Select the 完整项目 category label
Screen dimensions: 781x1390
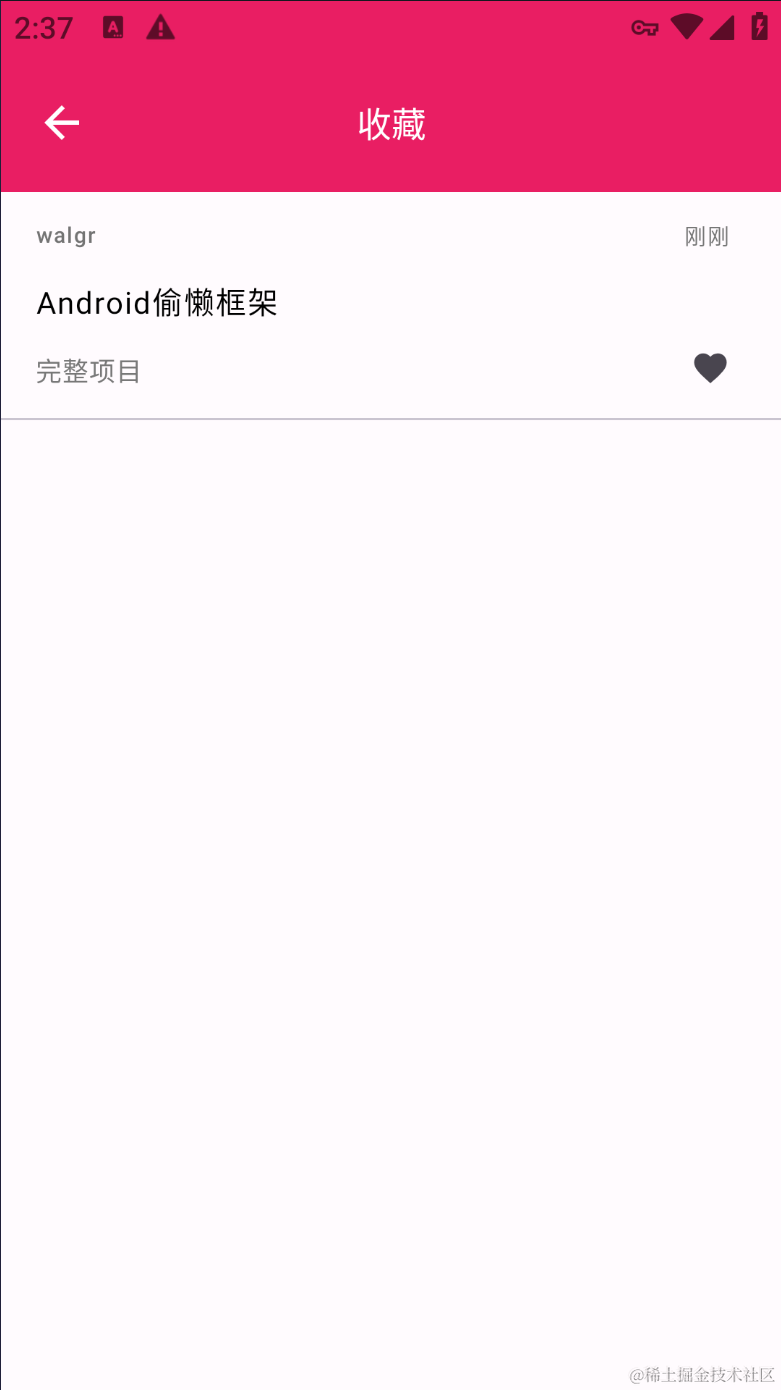pyautogui.click(x=88, y=371)
